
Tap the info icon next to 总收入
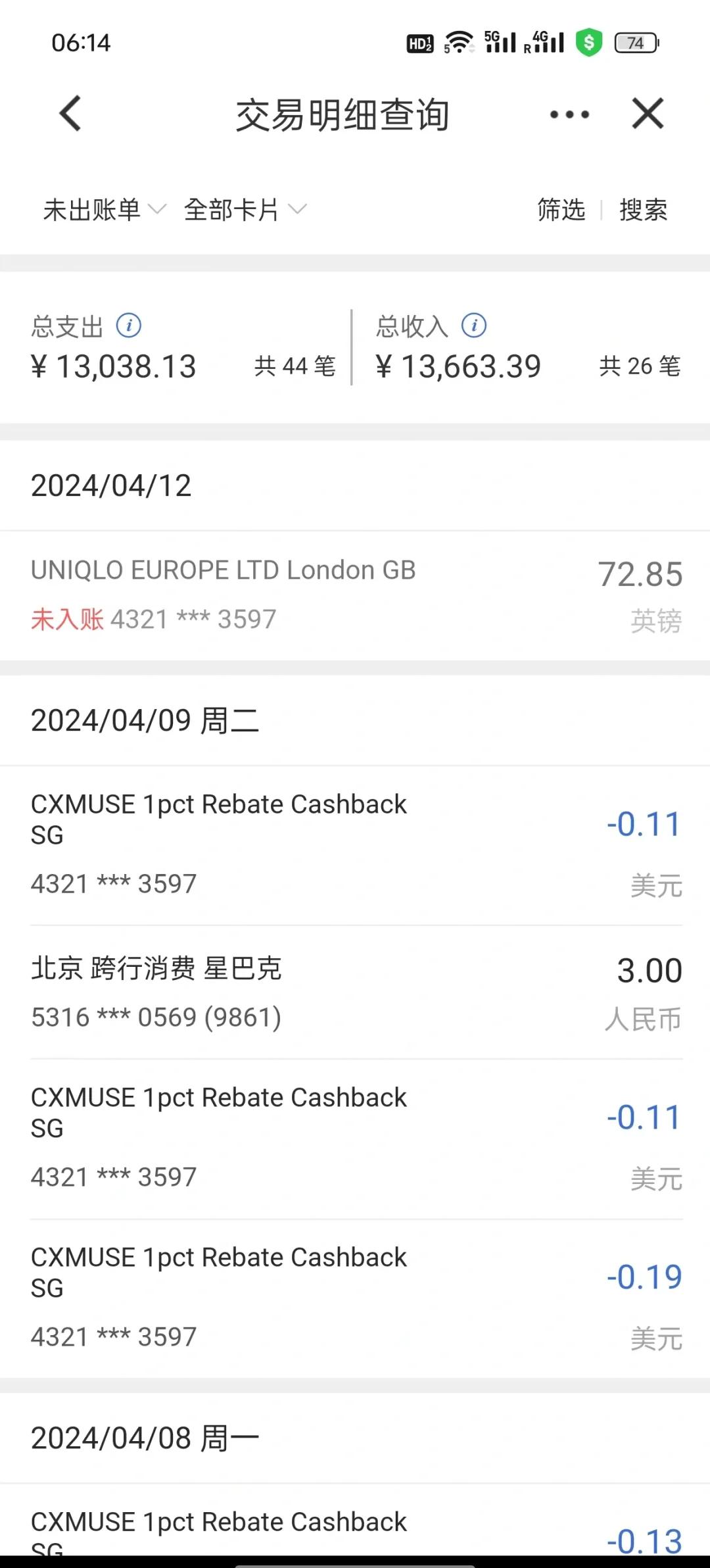click(475, 325)
